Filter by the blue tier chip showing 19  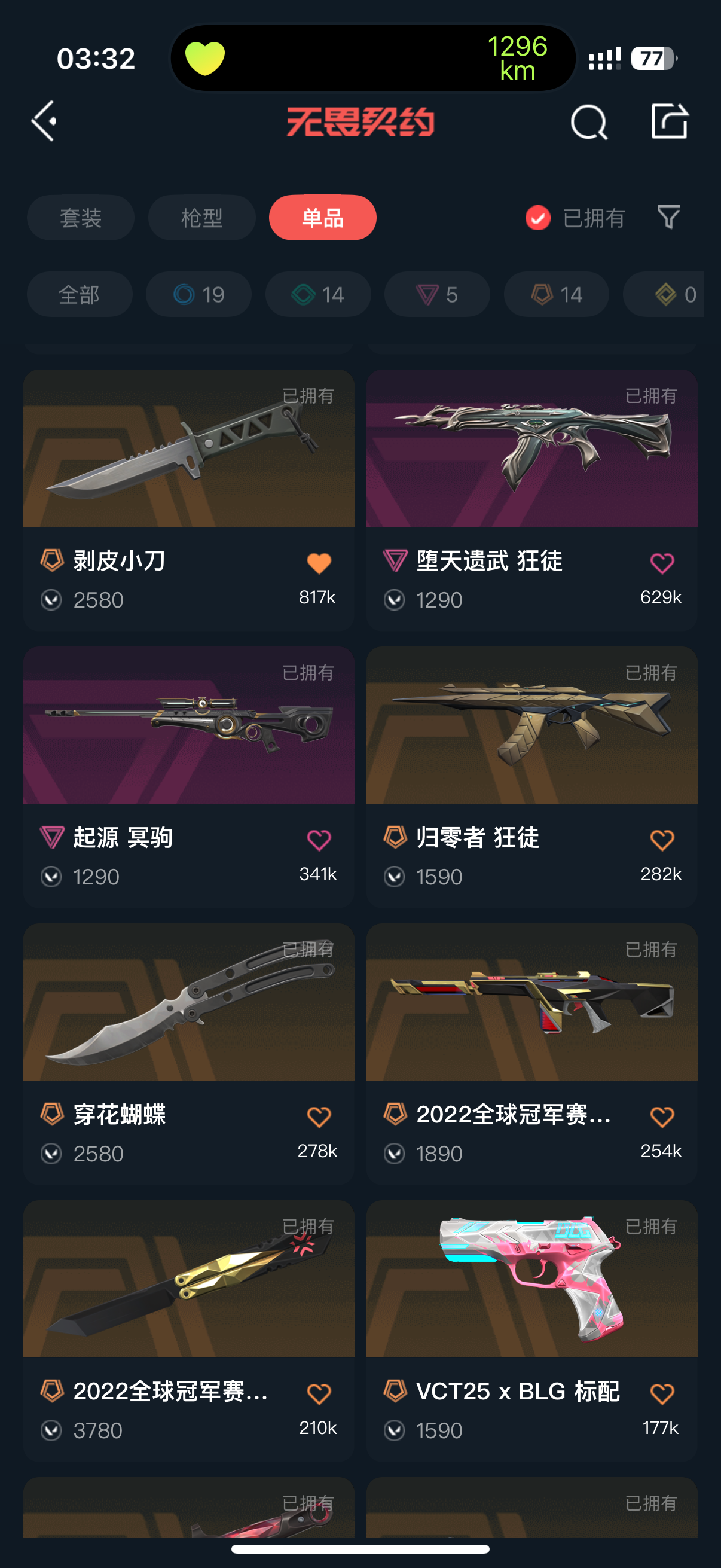198,295
